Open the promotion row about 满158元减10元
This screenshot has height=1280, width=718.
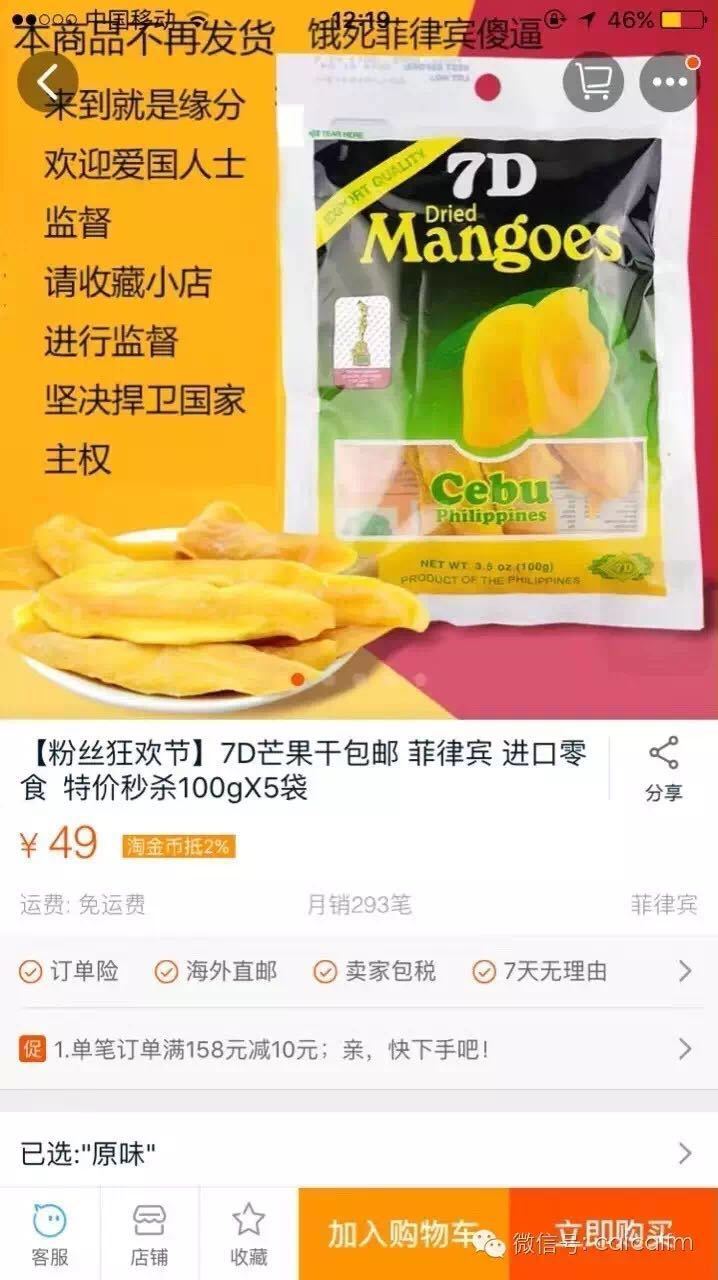[359, 1049]
